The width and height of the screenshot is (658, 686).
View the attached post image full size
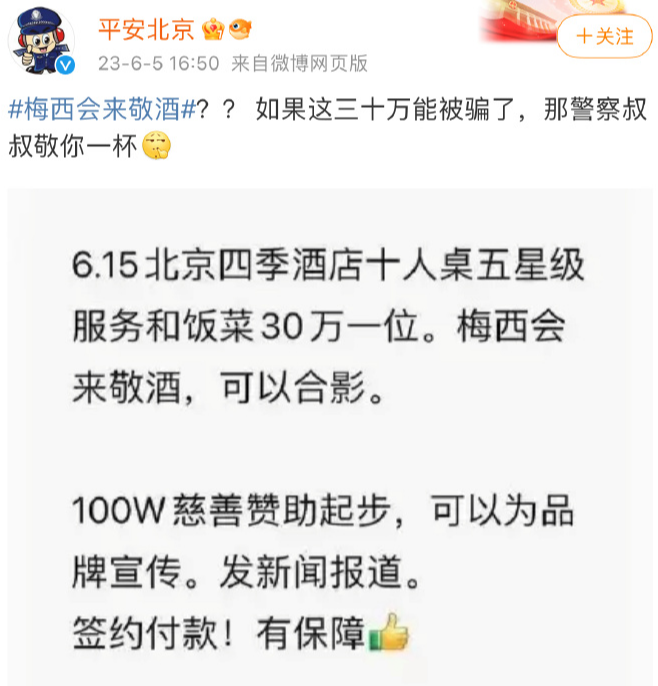(x=330, y=440)
